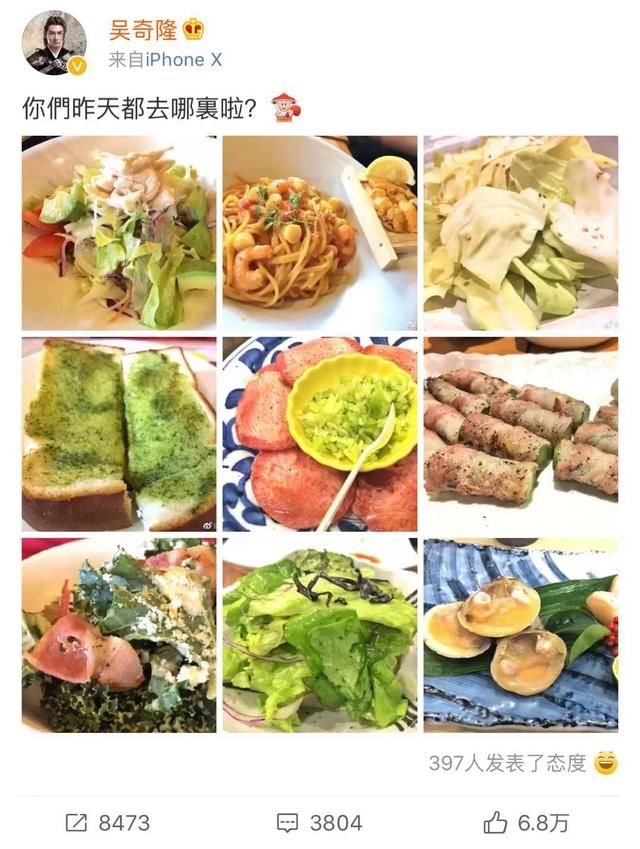Screen dimensions: 640x849
Task: Like the post with 6.8万 likes
Action: point(526,822)
